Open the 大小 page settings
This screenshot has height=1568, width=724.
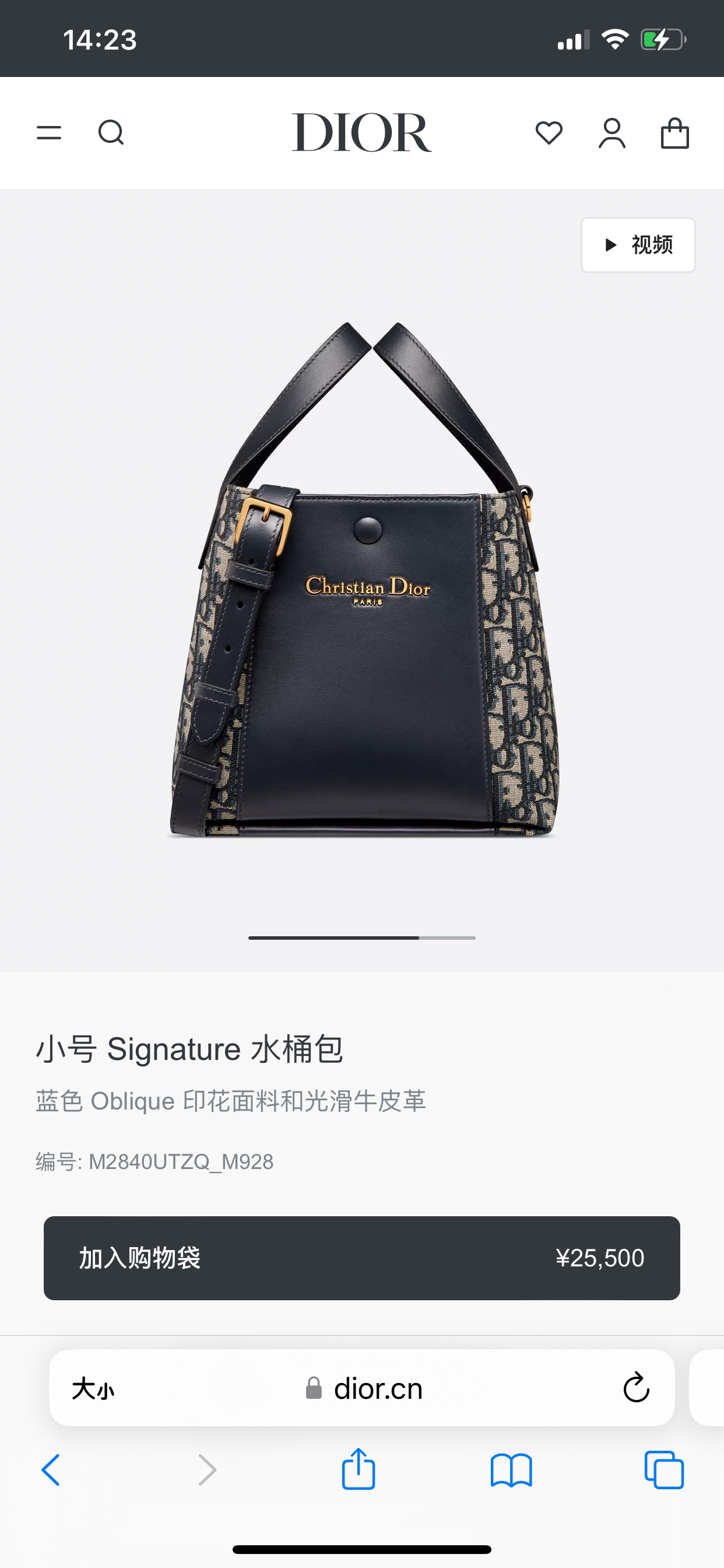(x=93, y=1389)
